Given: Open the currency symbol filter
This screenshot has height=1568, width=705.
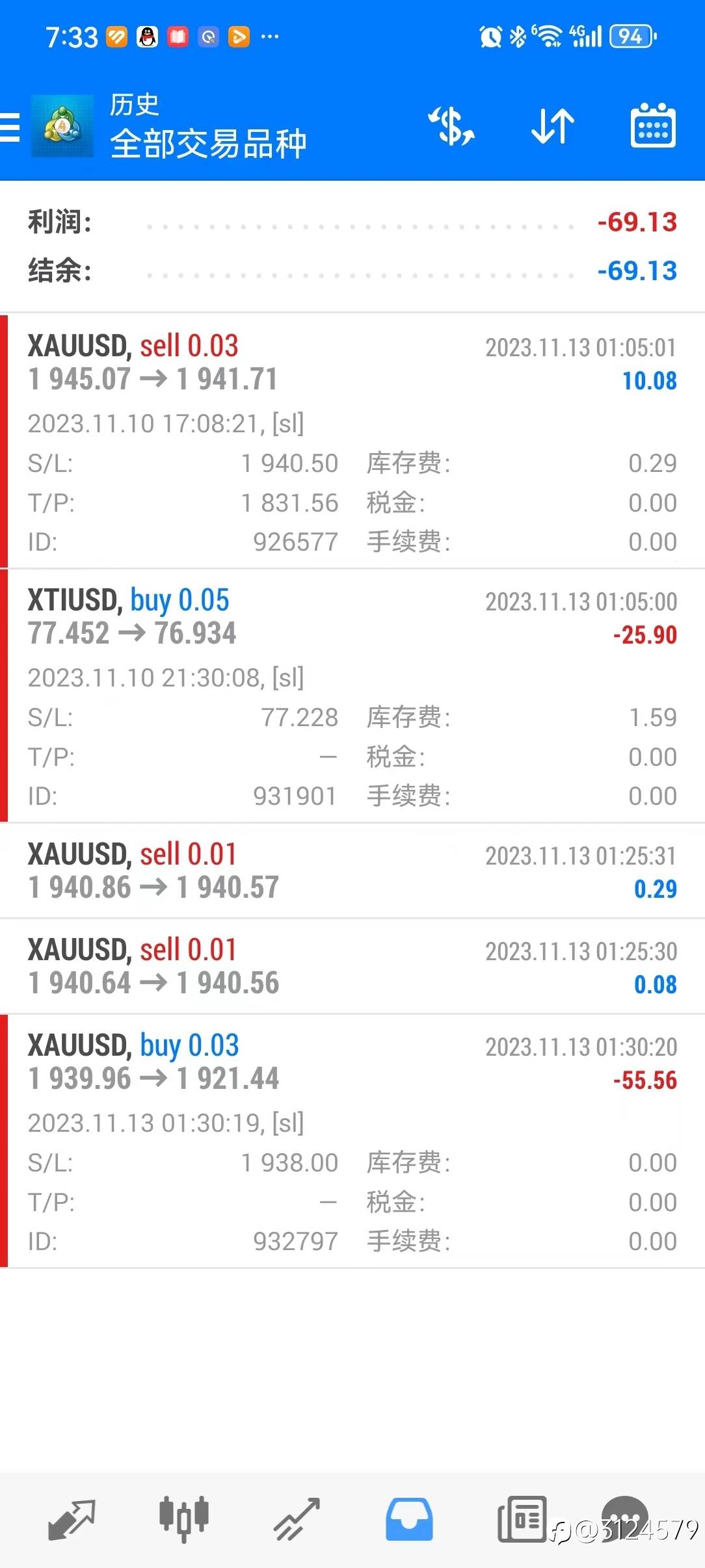Looking at the screenshot, I should point(451,126).
